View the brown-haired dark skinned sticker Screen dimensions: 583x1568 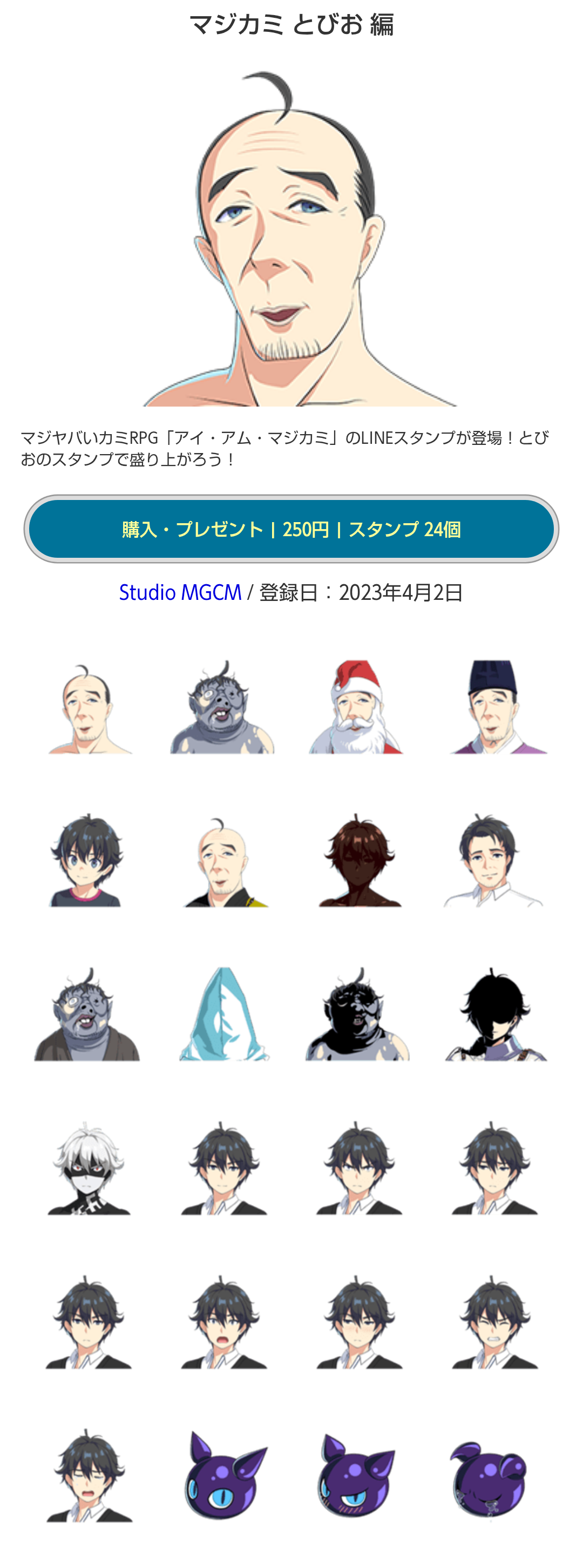tap(359, 860)
